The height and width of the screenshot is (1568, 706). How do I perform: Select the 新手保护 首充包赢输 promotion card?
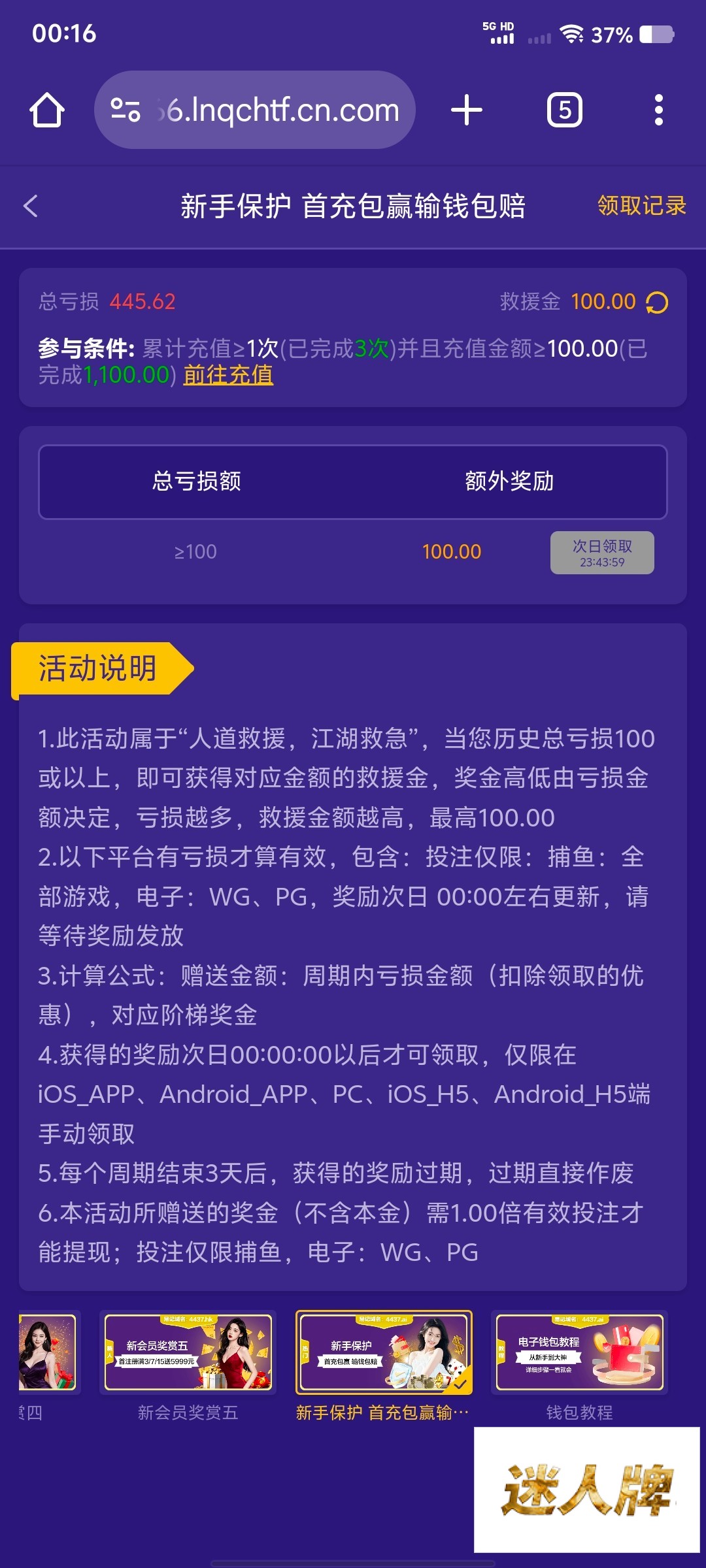[x=384, y=1352]
